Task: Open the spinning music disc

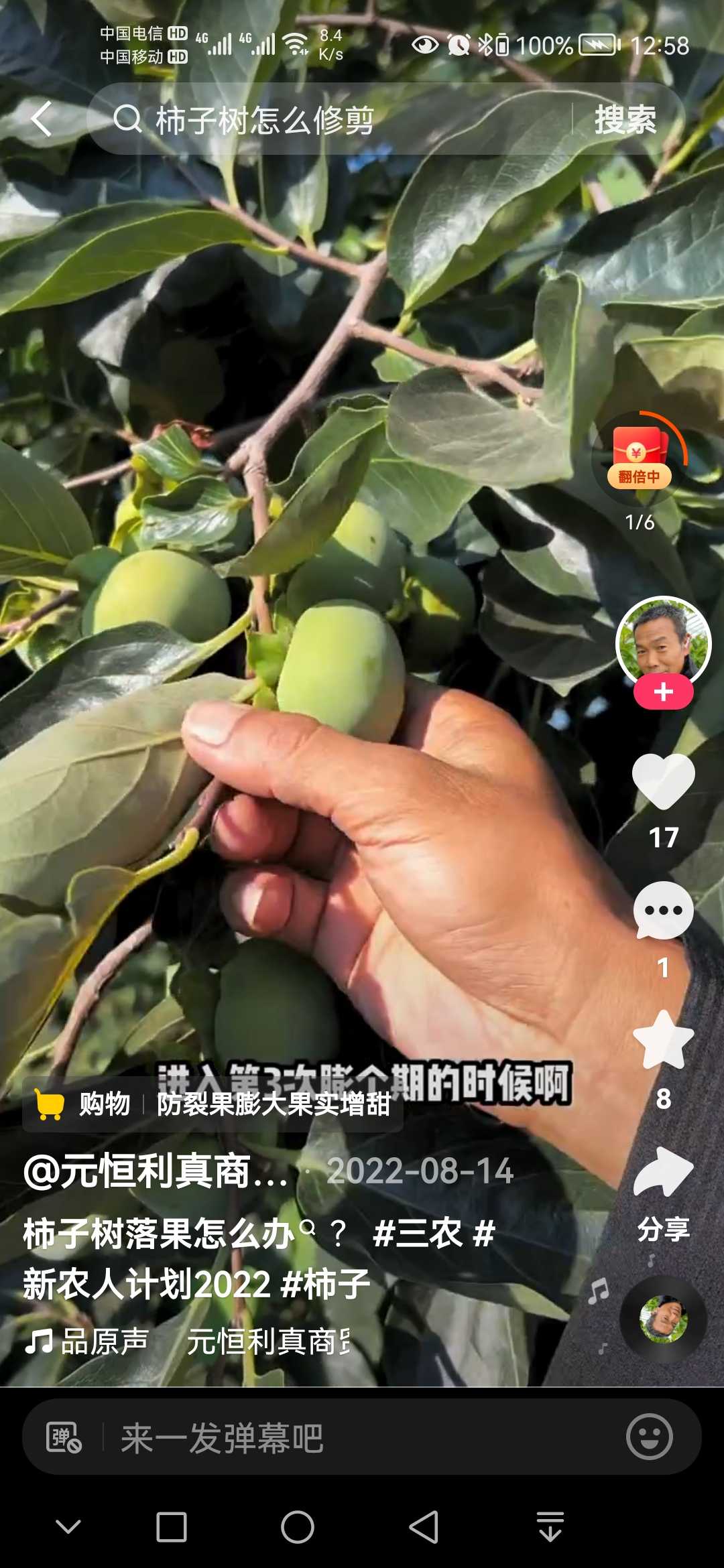Action: (663, 1319)
